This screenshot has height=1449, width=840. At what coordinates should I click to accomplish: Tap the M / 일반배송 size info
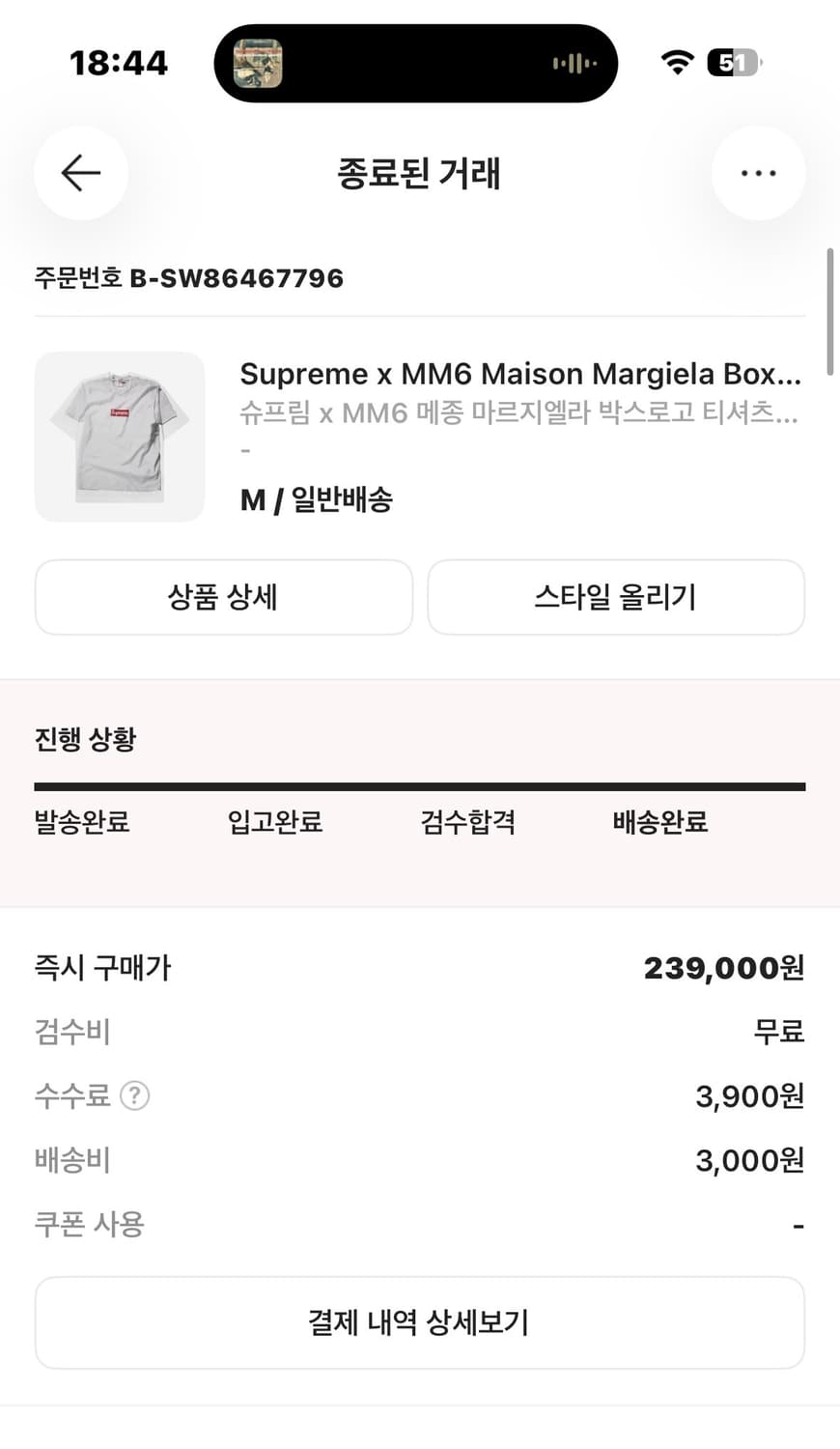(317, 499)
